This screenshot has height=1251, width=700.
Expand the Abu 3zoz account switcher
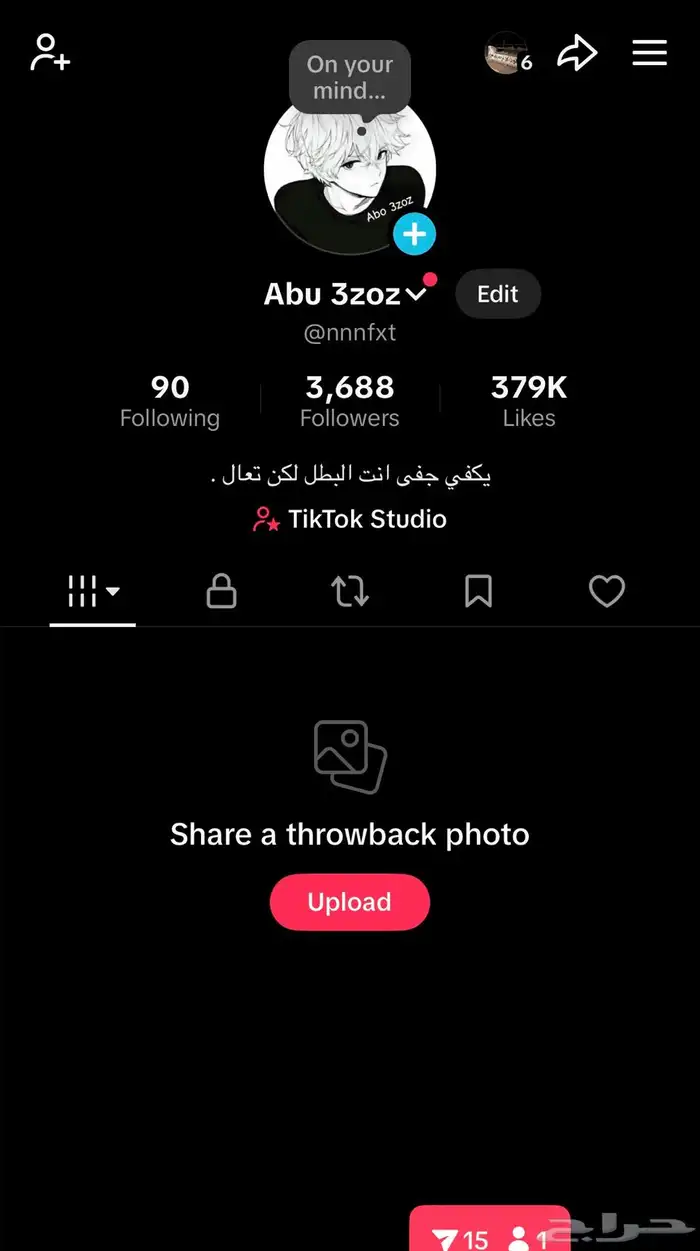pyautogui.click(x=416, y=295)
